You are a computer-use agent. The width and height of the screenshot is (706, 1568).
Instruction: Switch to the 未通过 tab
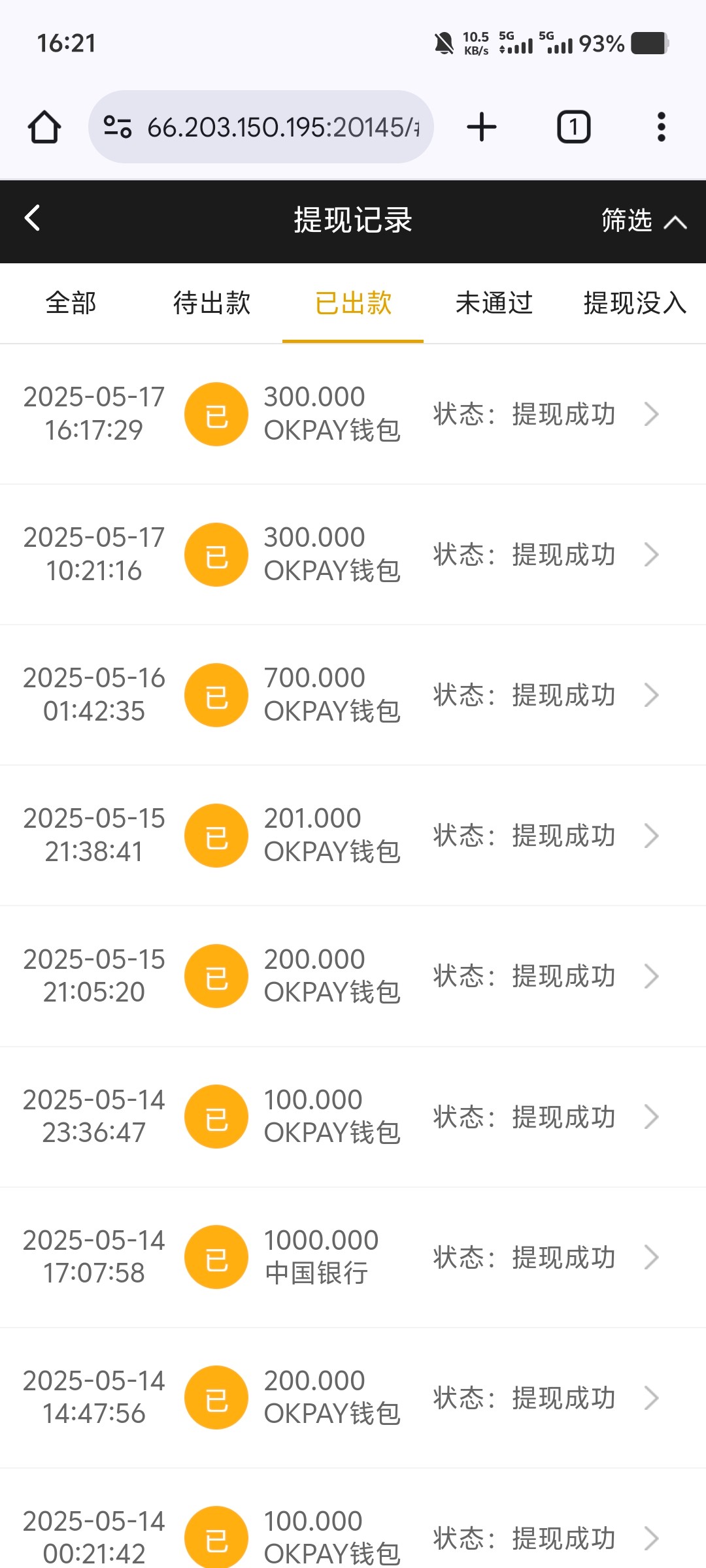(494, 303)
